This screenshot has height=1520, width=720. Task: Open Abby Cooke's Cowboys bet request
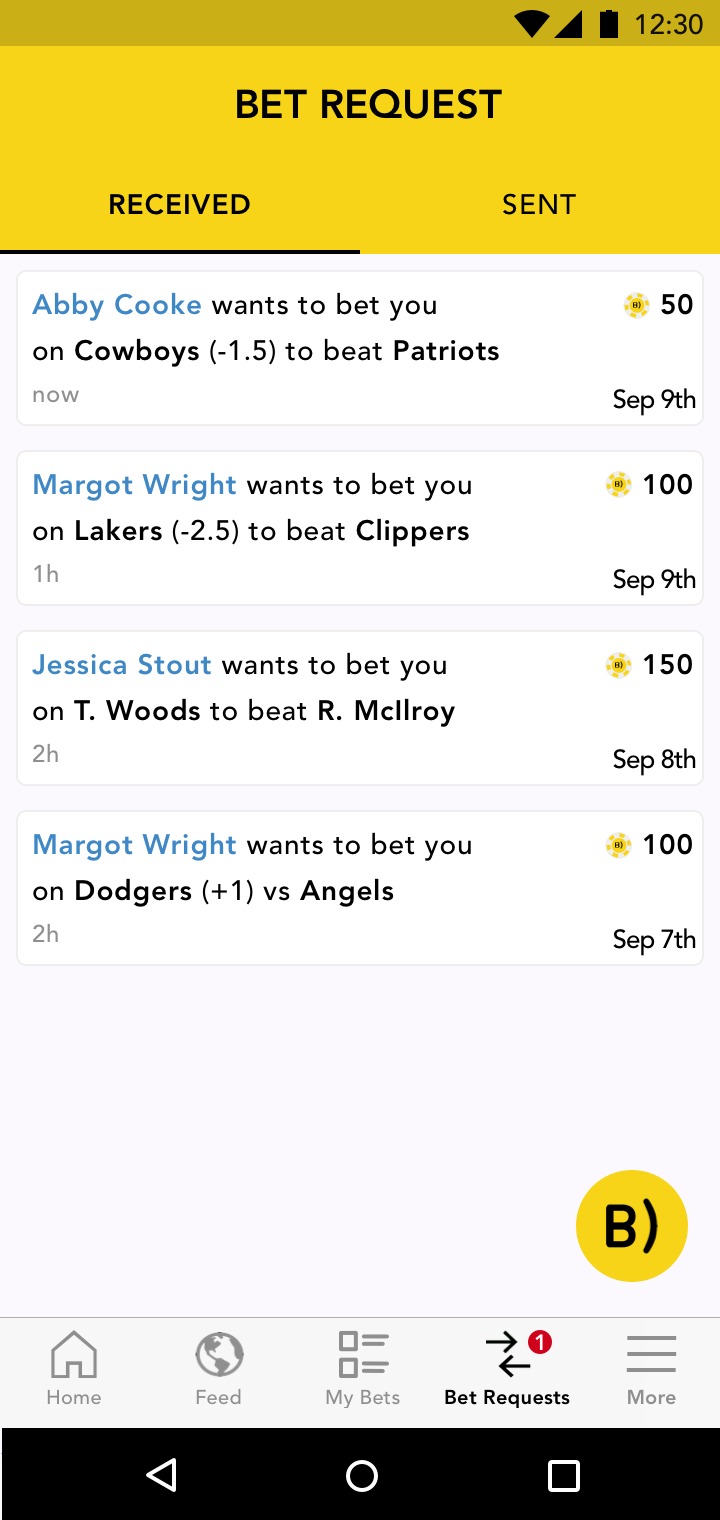tap(360, 349)
